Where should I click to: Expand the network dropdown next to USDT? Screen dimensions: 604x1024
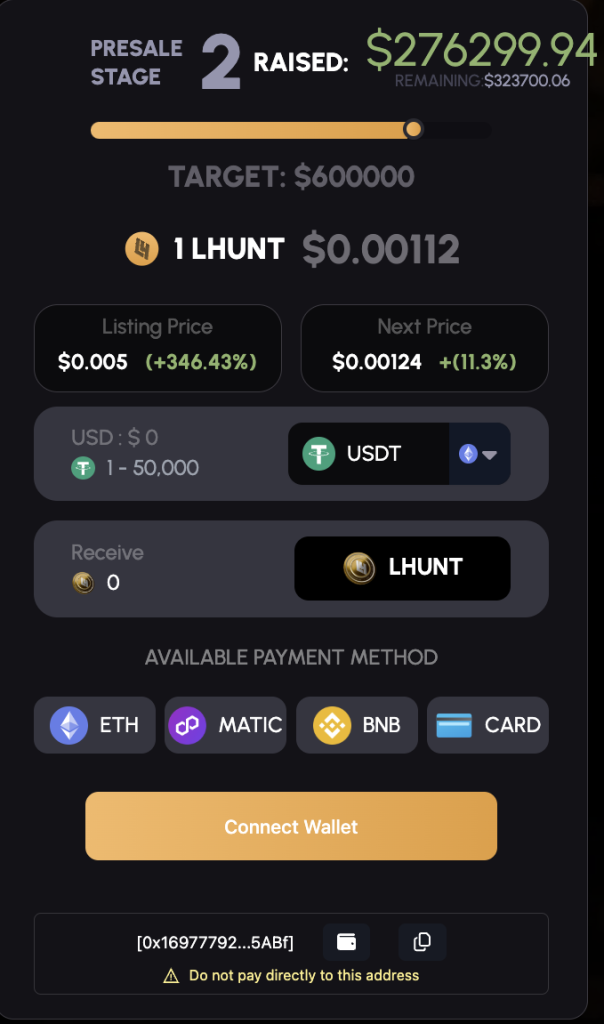pyautogui.click(x=479, y=454)
